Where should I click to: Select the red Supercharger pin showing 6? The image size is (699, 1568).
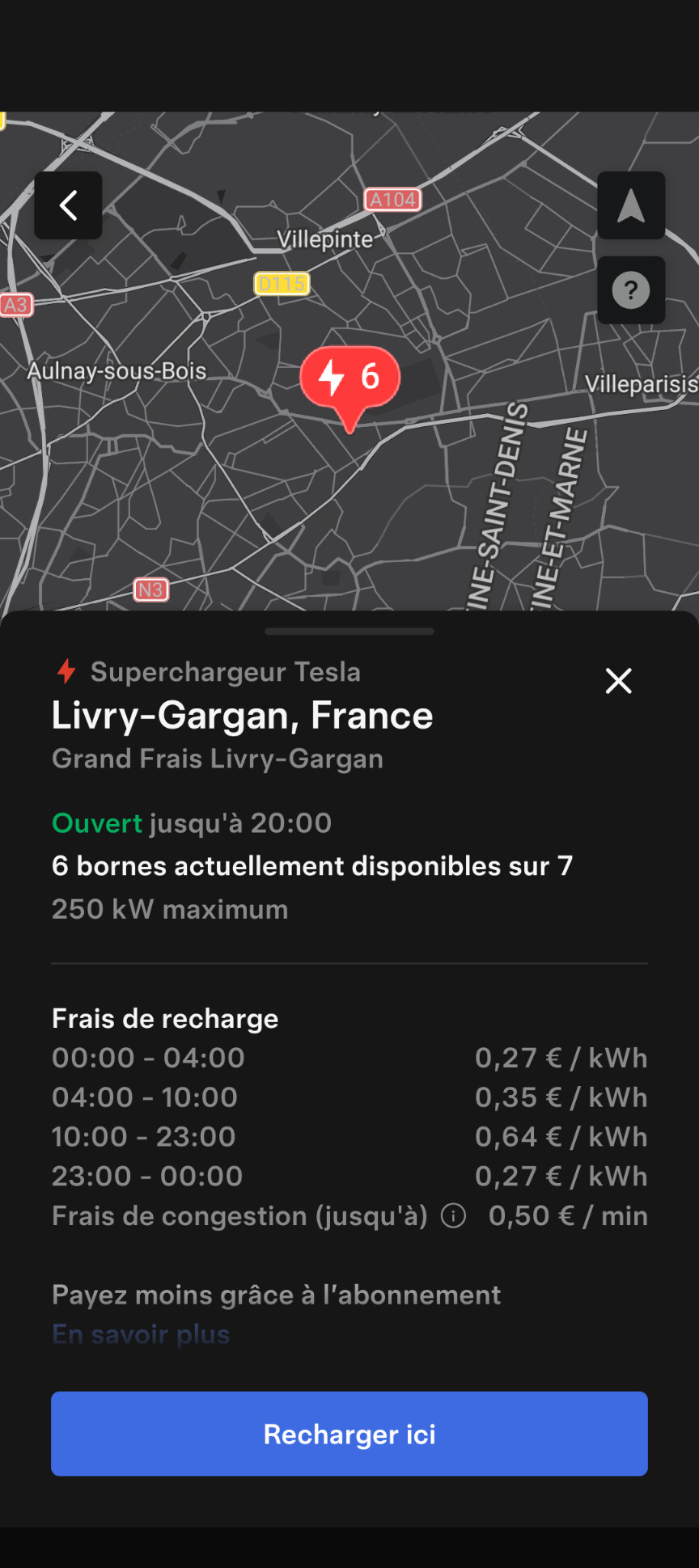[x=350, y=378]
